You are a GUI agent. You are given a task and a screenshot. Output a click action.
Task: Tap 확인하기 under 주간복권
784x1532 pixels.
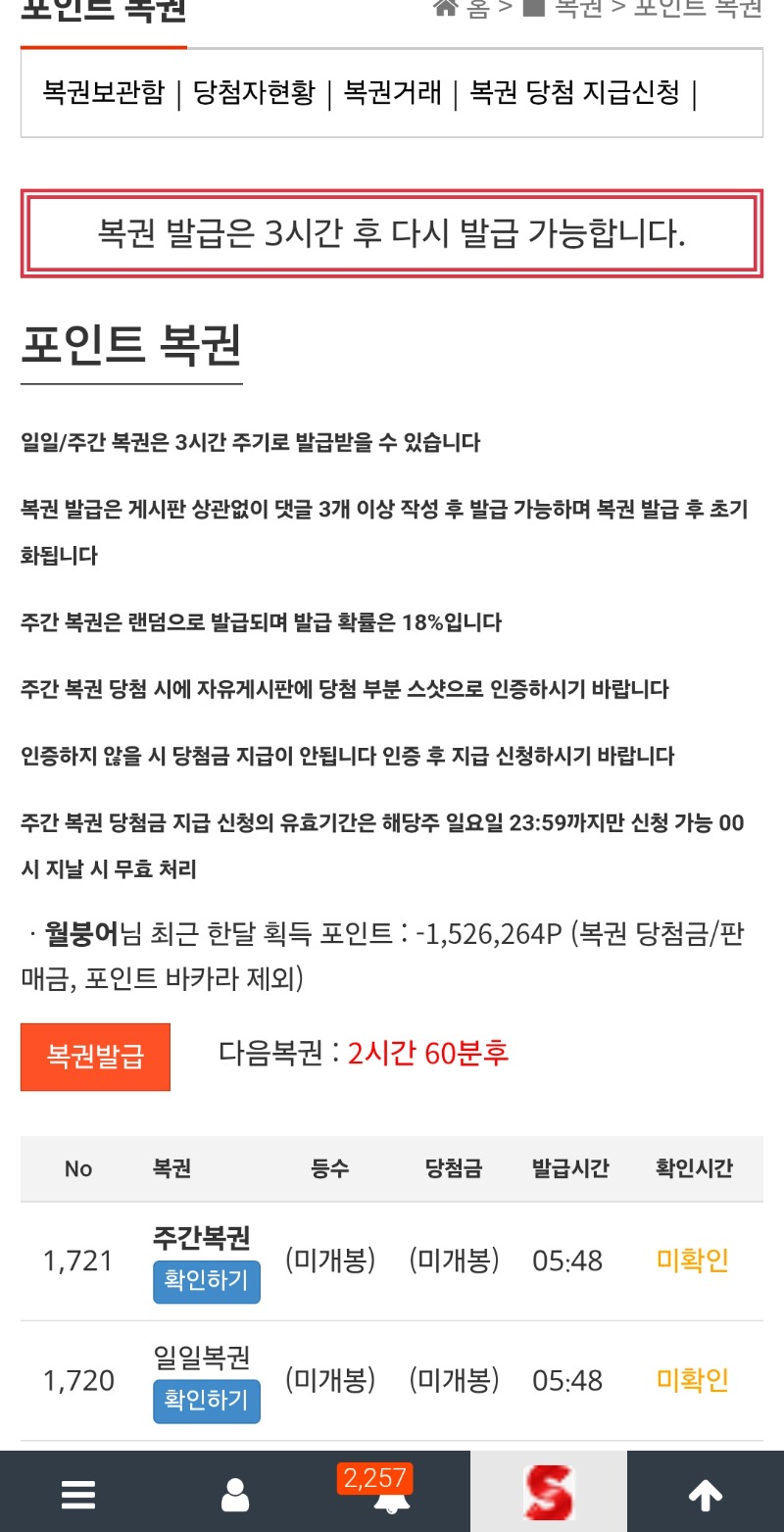tap(207, 1281)
